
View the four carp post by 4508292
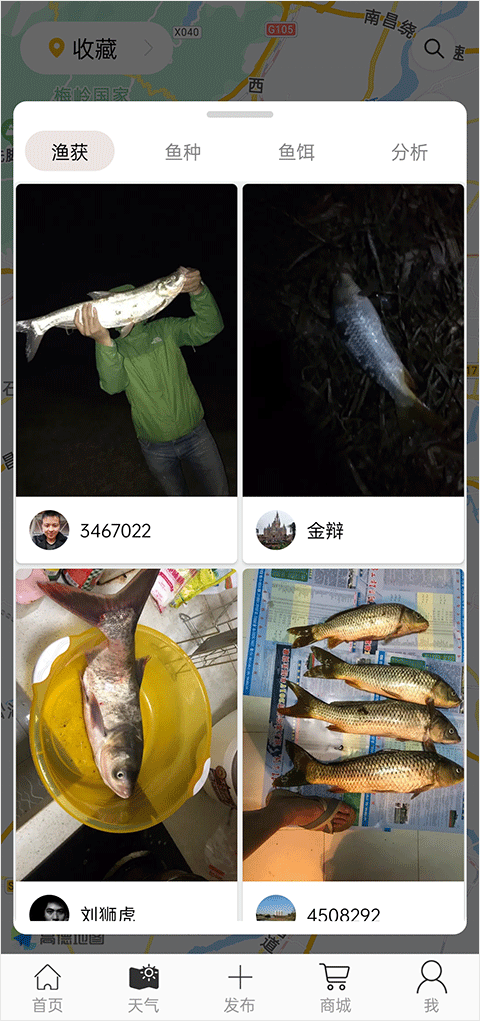point(354,725)
